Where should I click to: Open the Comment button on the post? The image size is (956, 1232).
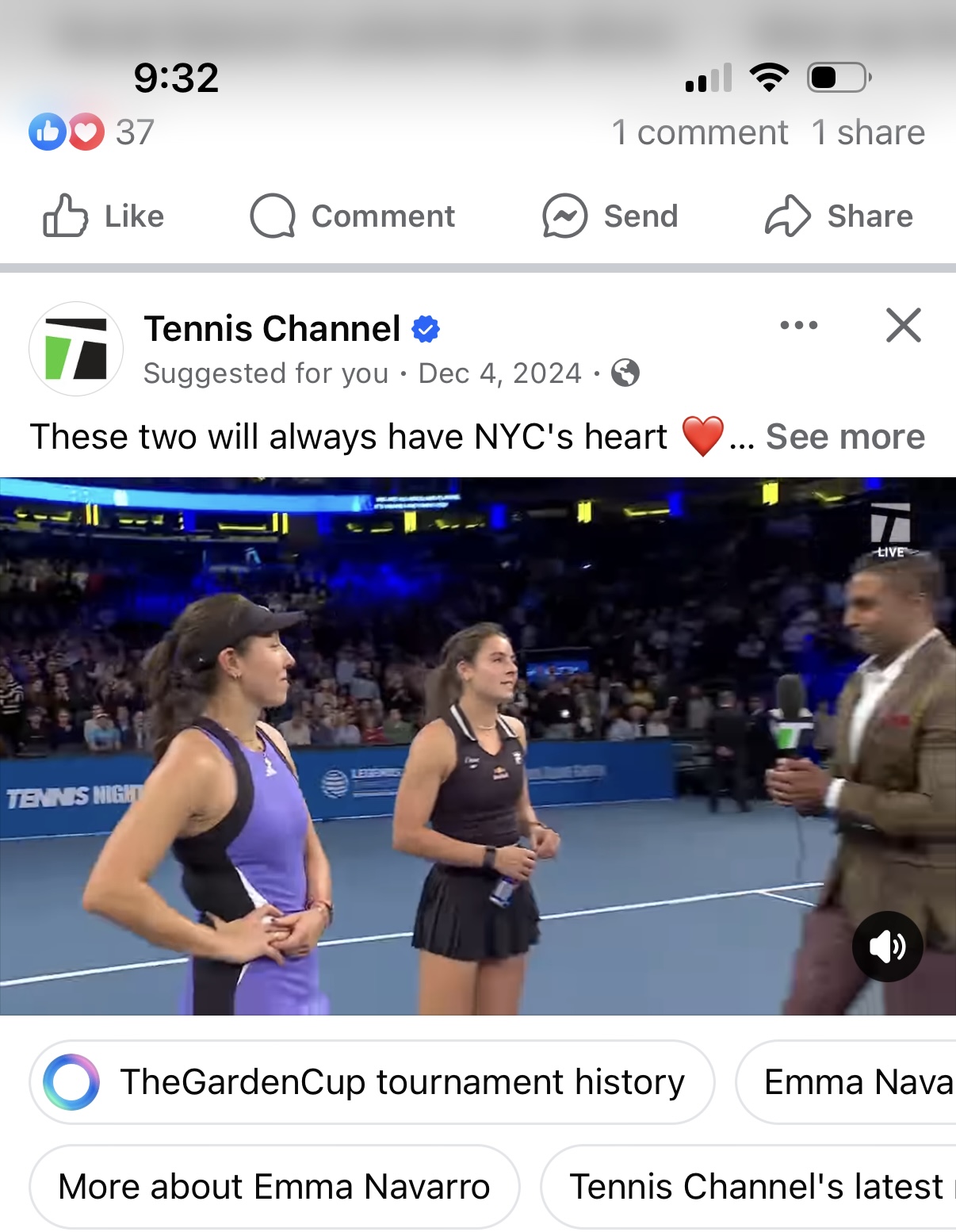click(352, 216)
